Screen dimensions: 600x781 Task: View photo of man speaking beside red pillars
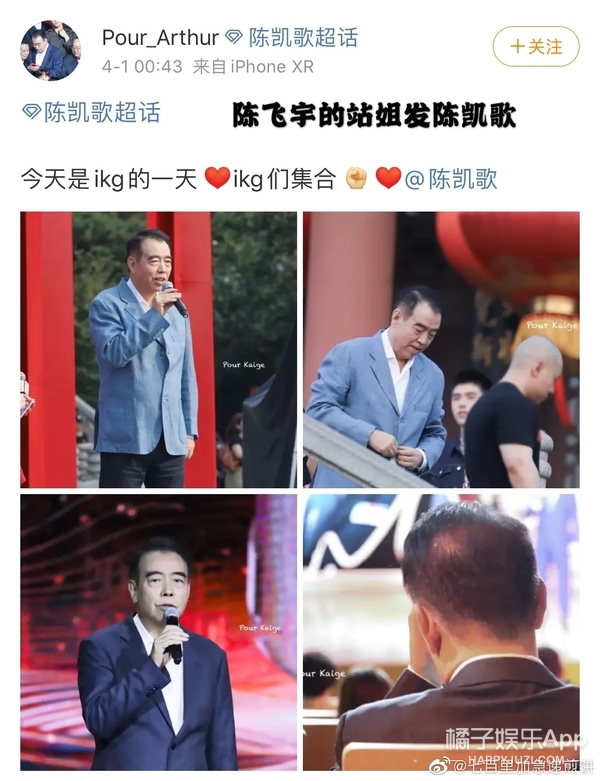pos(158,348)
